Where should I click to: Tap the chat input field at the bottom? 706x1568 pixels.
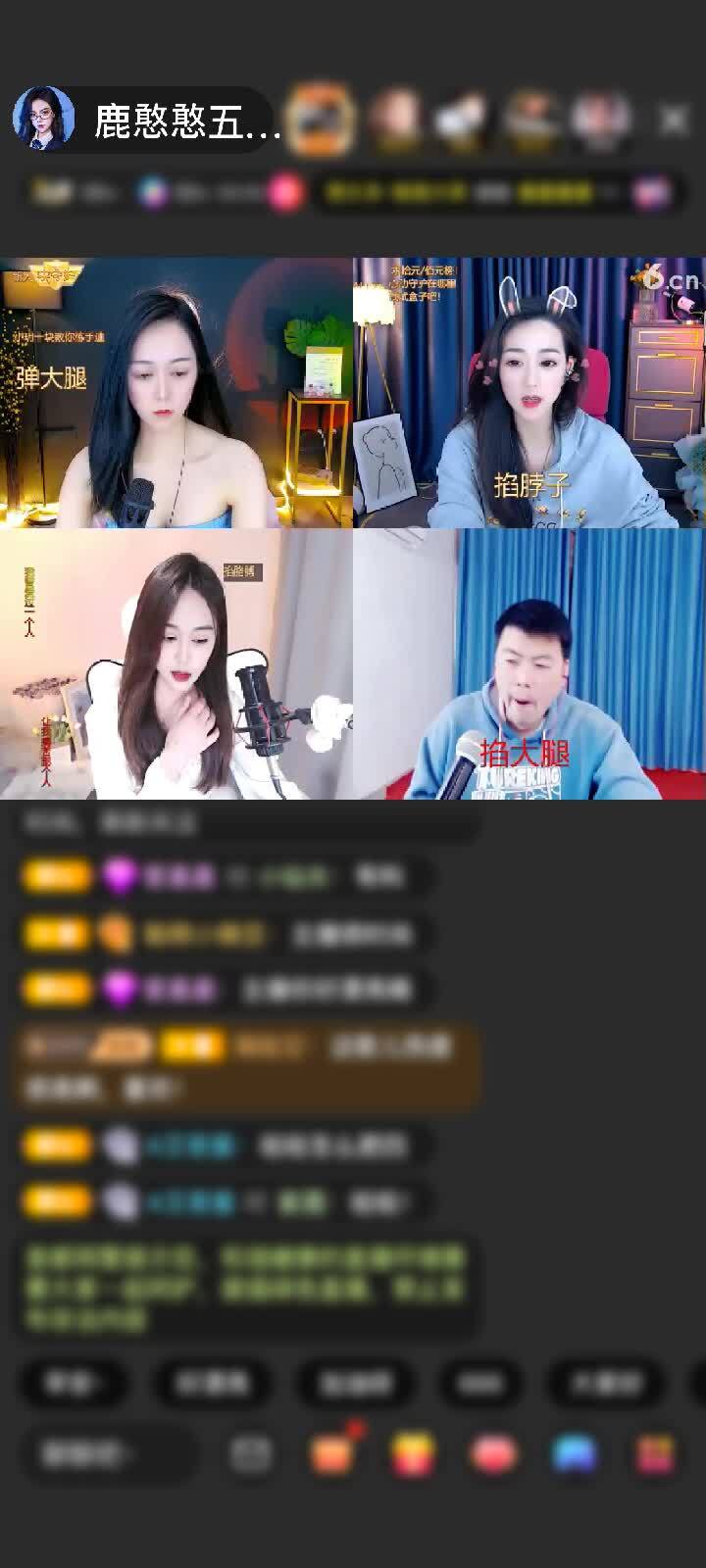[103, 1453]
